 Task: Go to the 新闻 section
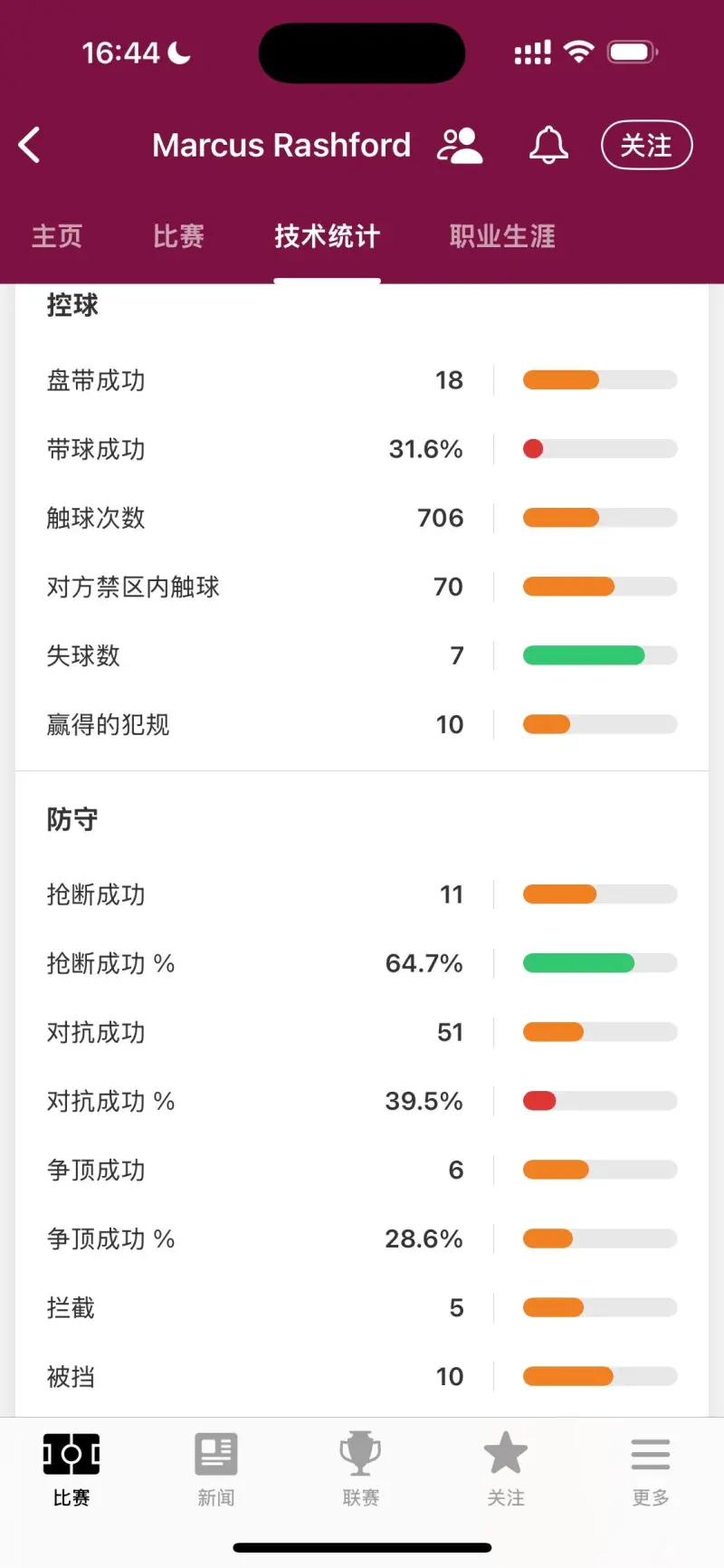click(x=216, y=1469)
